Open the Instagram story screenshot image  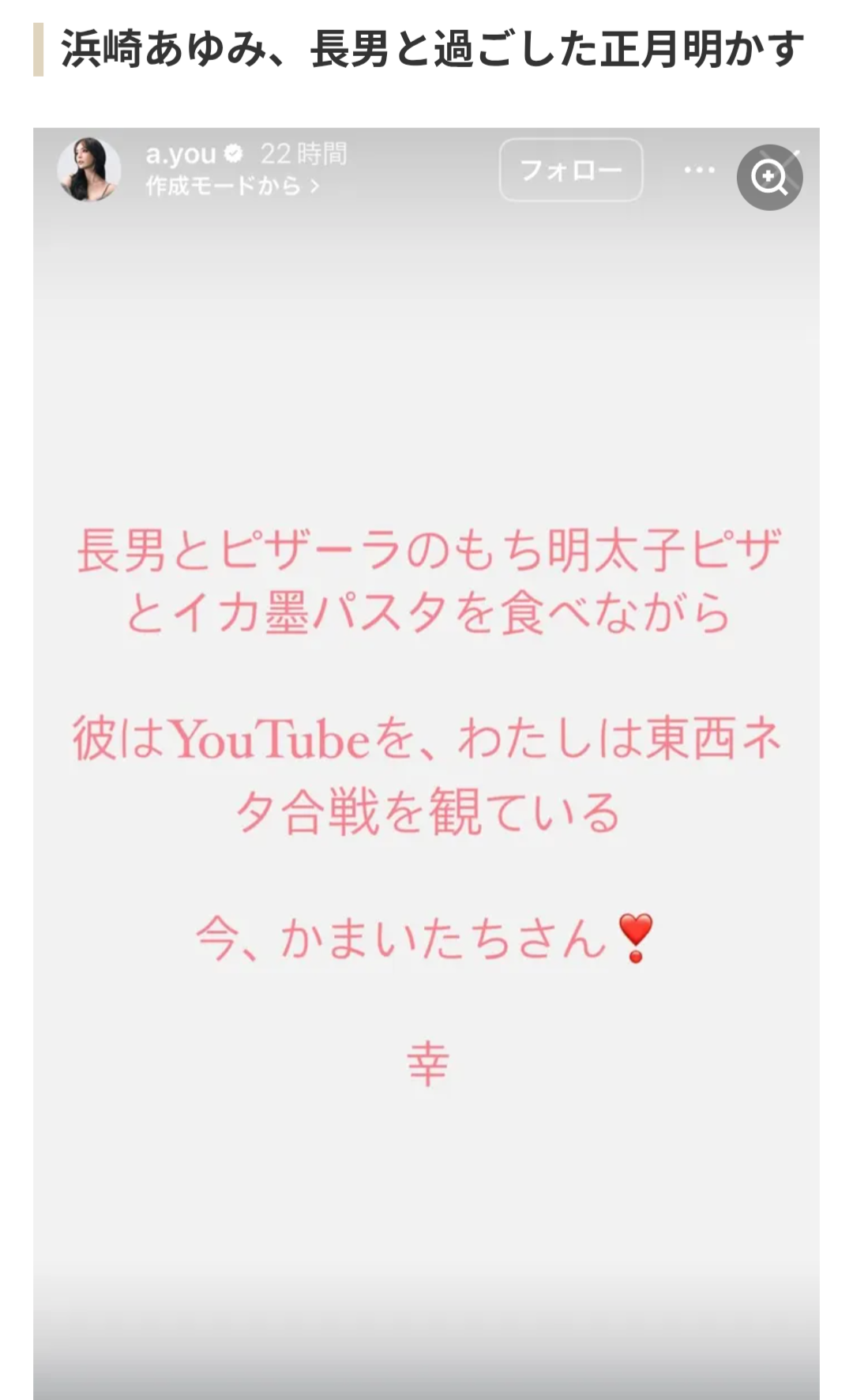click(426, 758)
